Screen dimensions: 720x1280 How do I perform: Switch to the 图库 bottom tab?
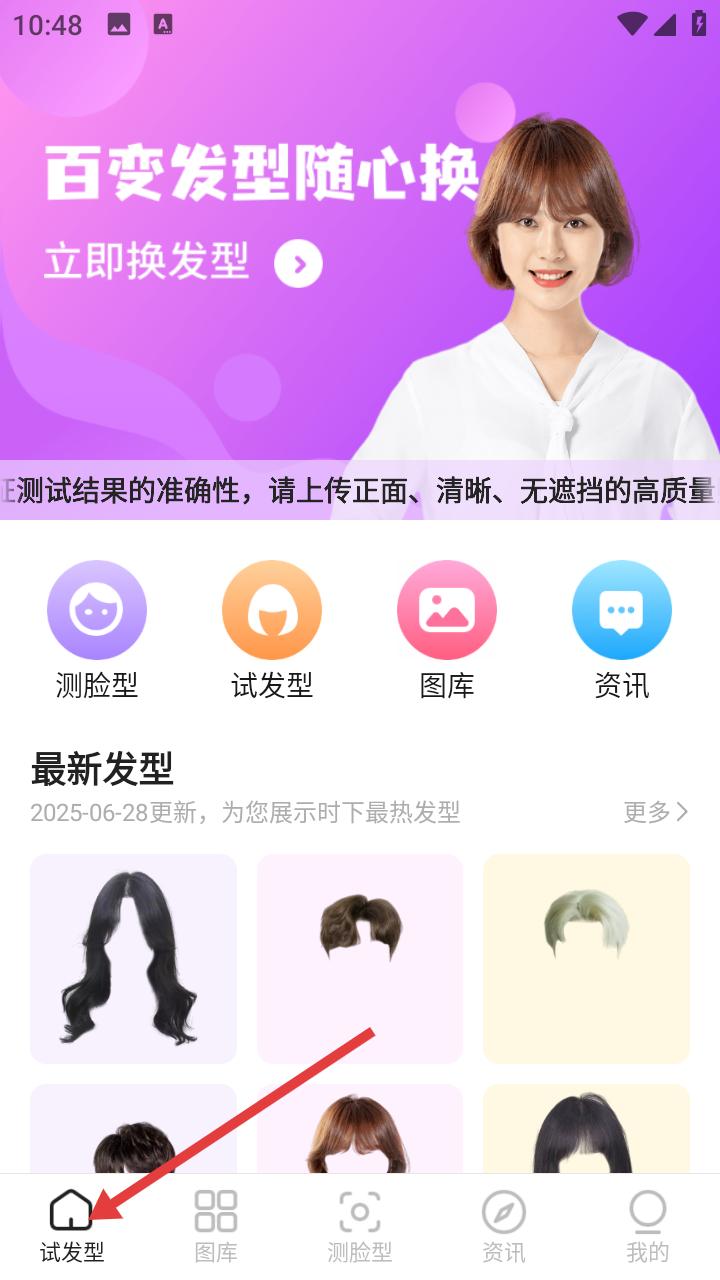[x=216, y=1226]
